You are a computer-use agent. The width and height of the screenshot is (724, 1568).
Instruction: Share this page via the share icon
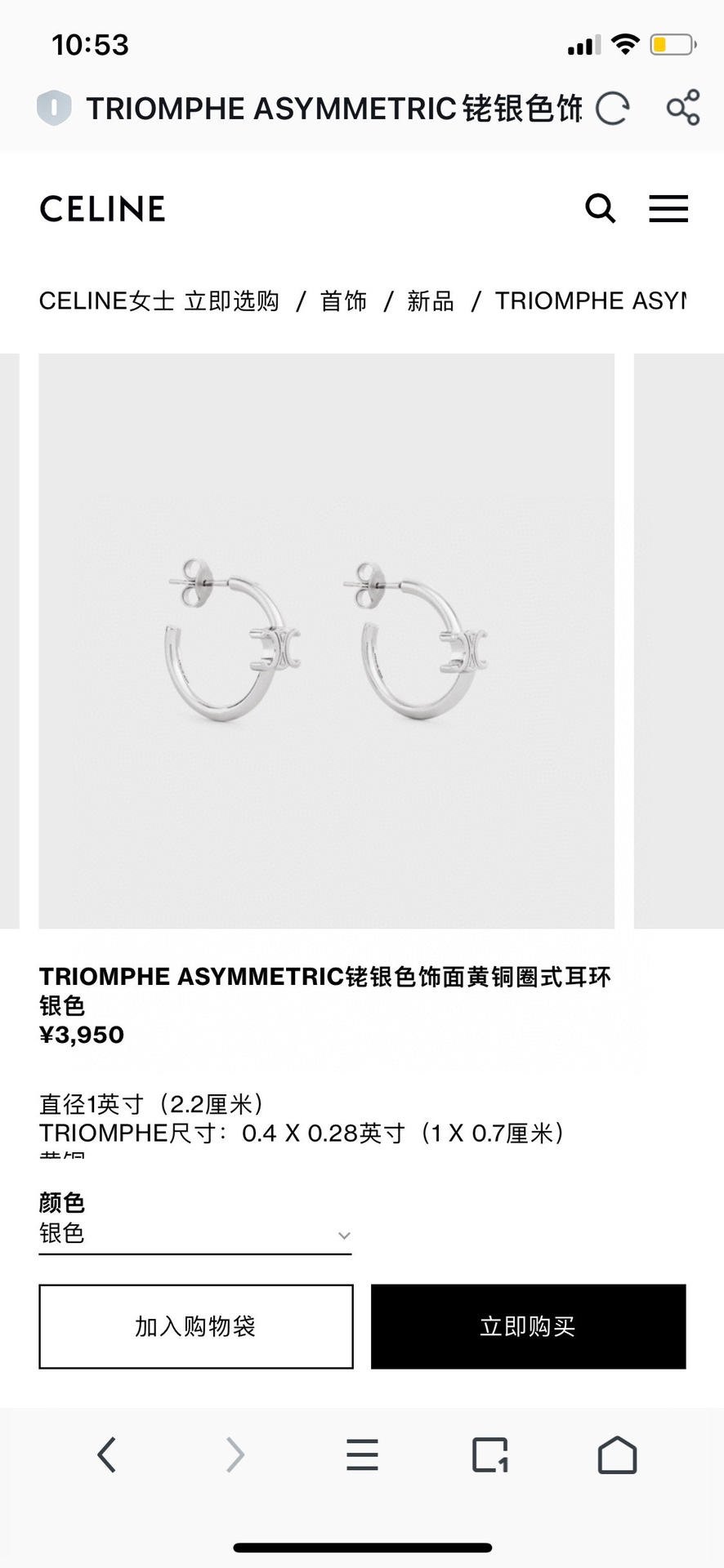tap(683, 108)
